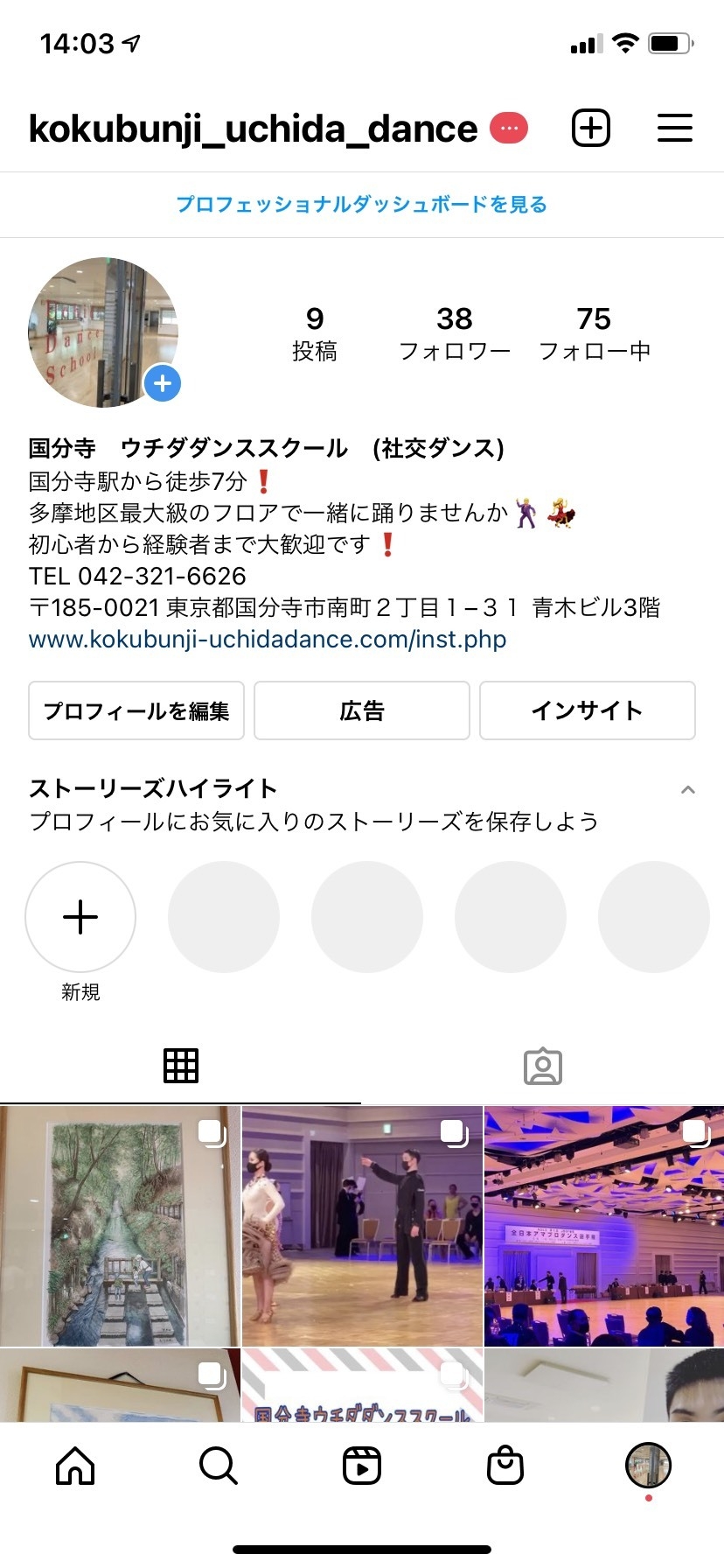Open the Search tab

[218, 1466]
